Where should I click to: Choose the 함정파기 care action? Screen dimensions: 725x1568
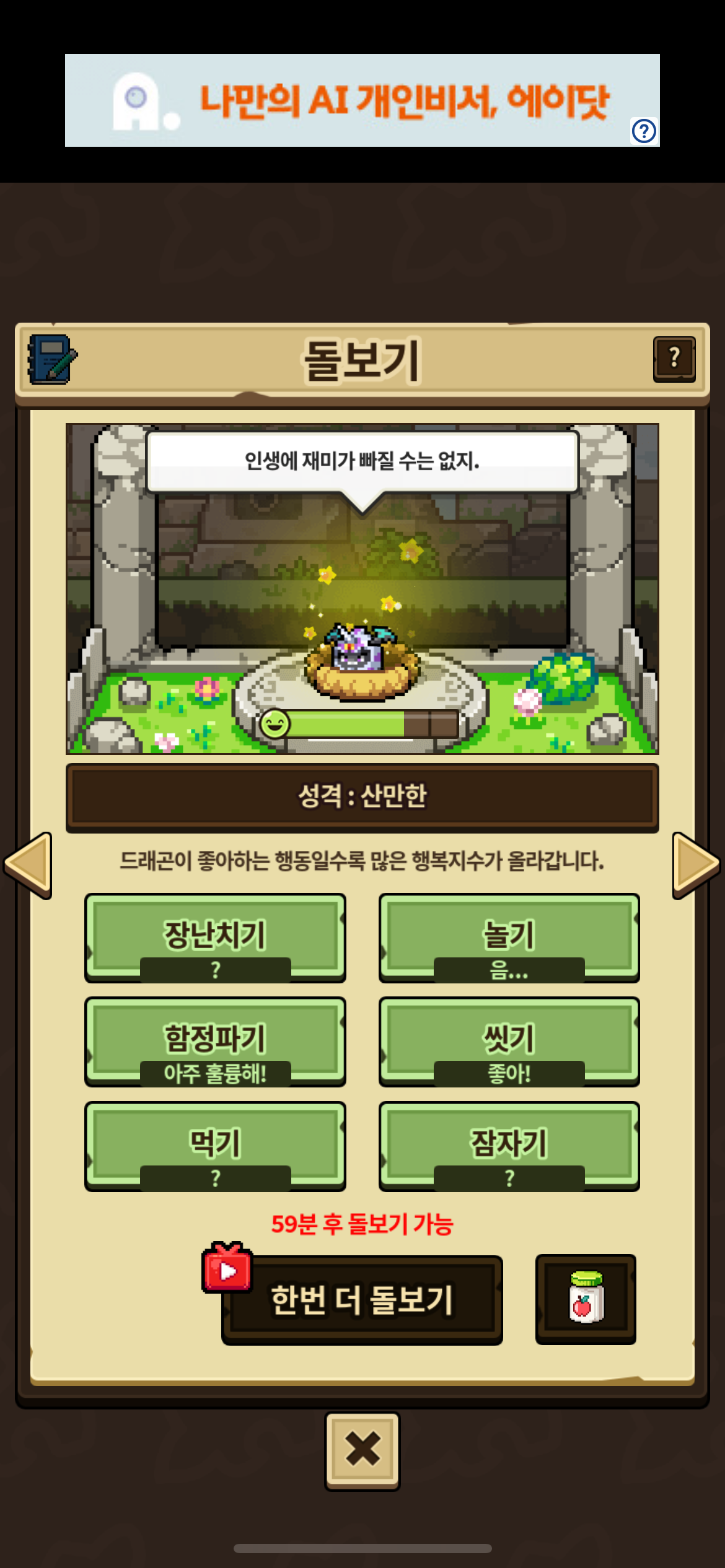tap(215, 1042)
